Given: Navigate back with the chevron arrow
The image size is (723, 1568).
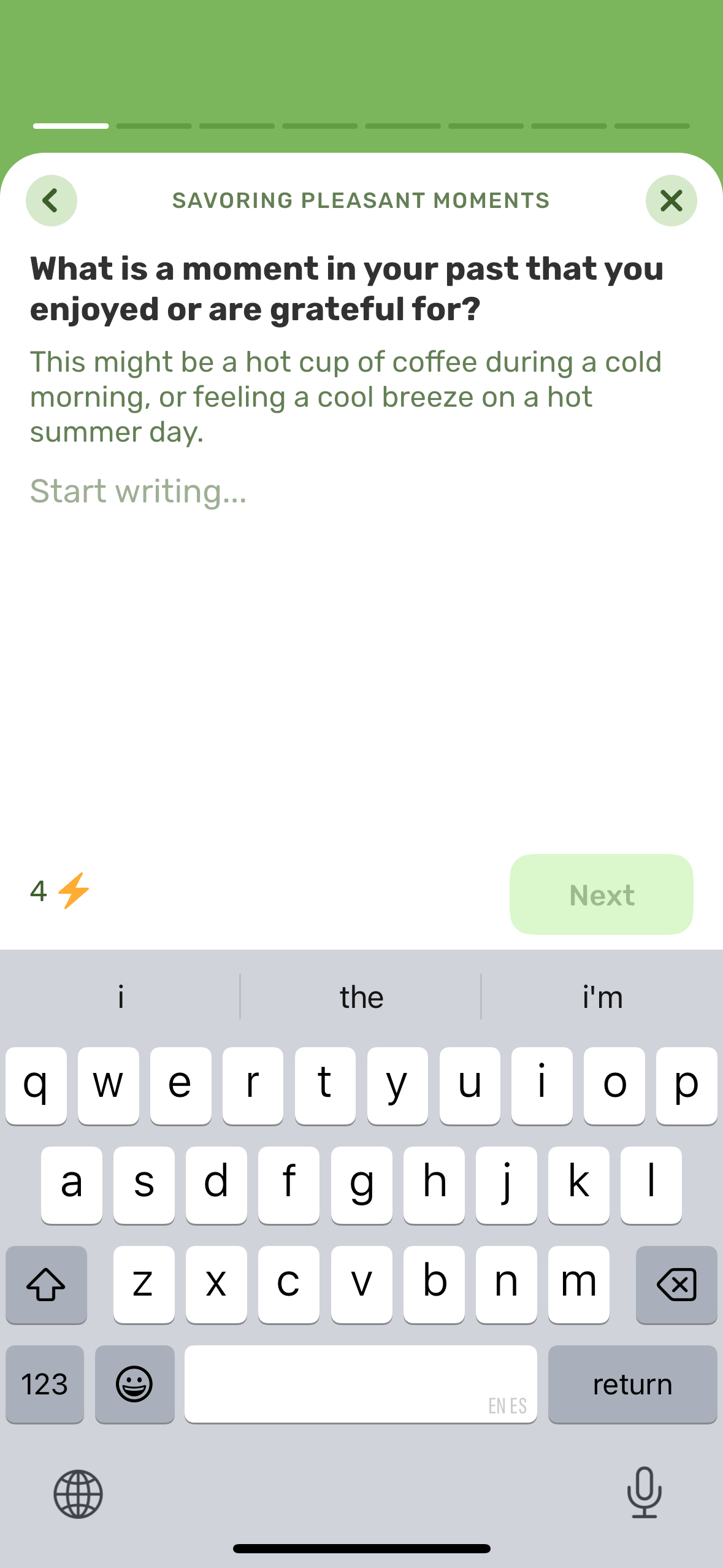Looking at the screenshot, I should click(x=52, y=201).
